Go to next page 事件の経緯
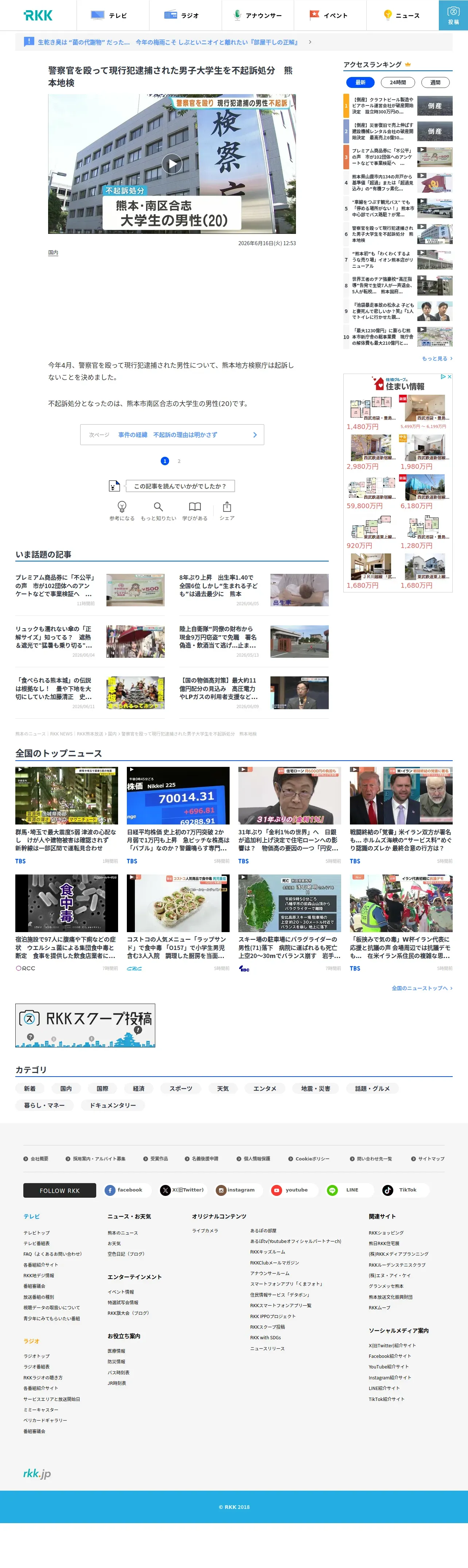Image resolution: width=468 pixels, height=1568 pixels. point(172,435)
